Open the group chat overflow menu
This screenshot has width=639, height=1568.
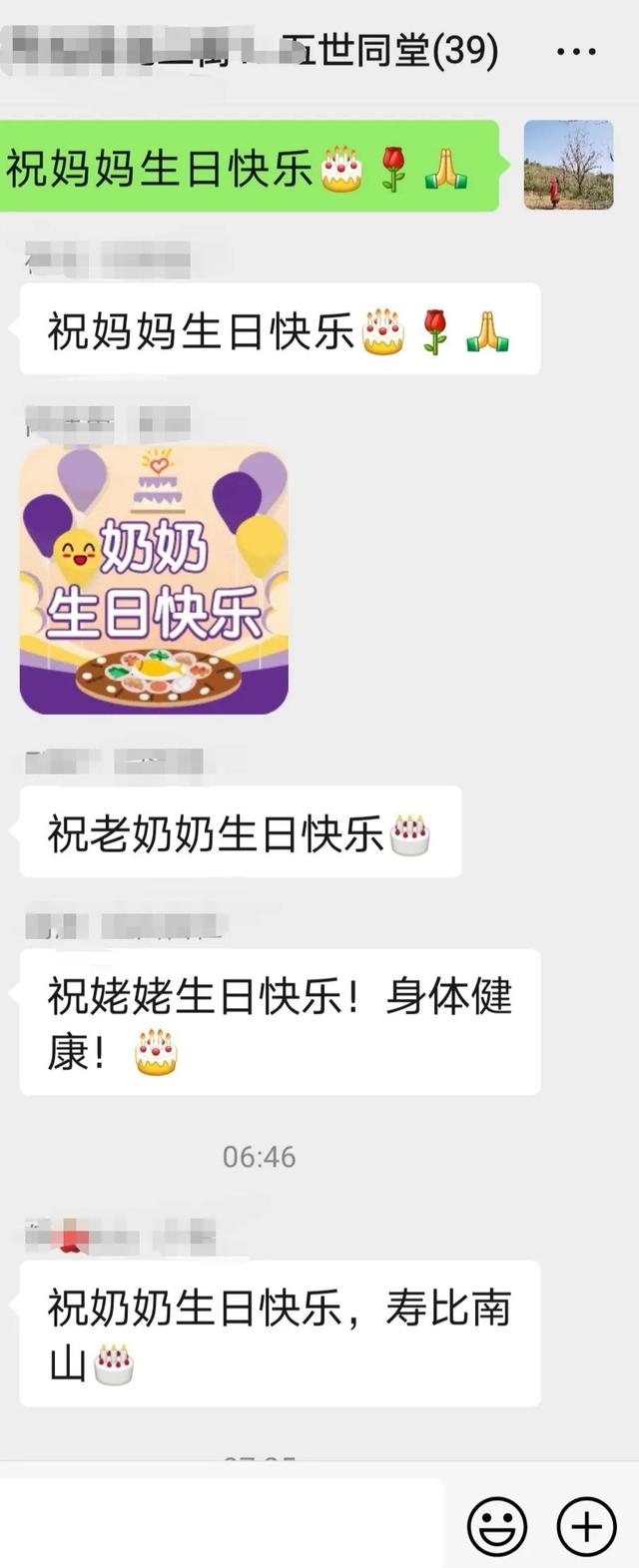click(576, 52)
